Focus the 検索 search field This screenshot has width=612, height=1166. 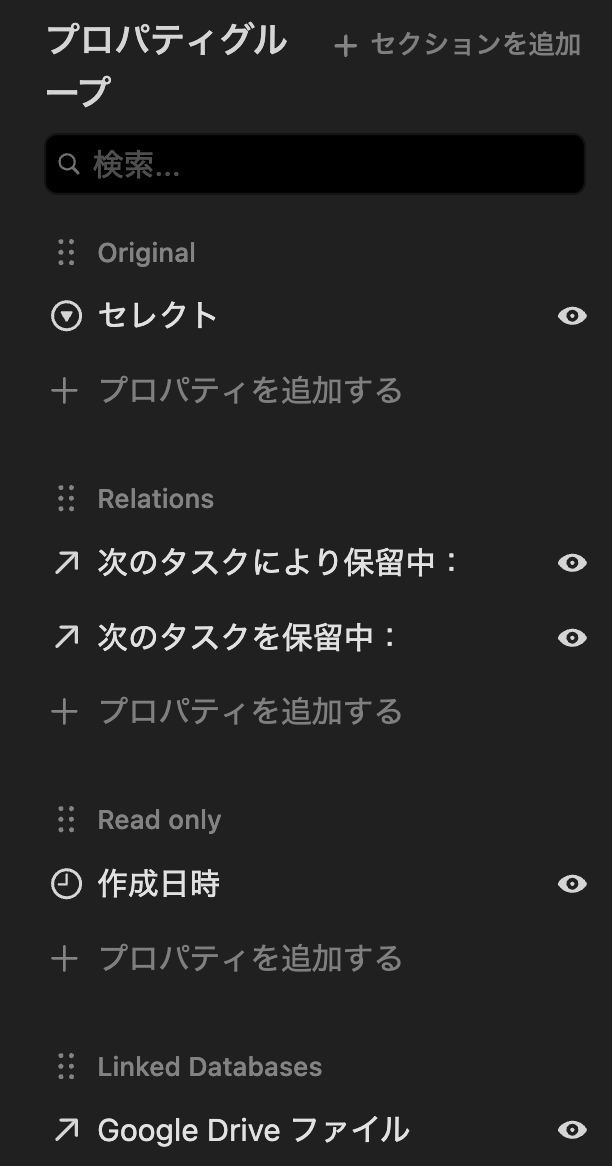point(315,164)
